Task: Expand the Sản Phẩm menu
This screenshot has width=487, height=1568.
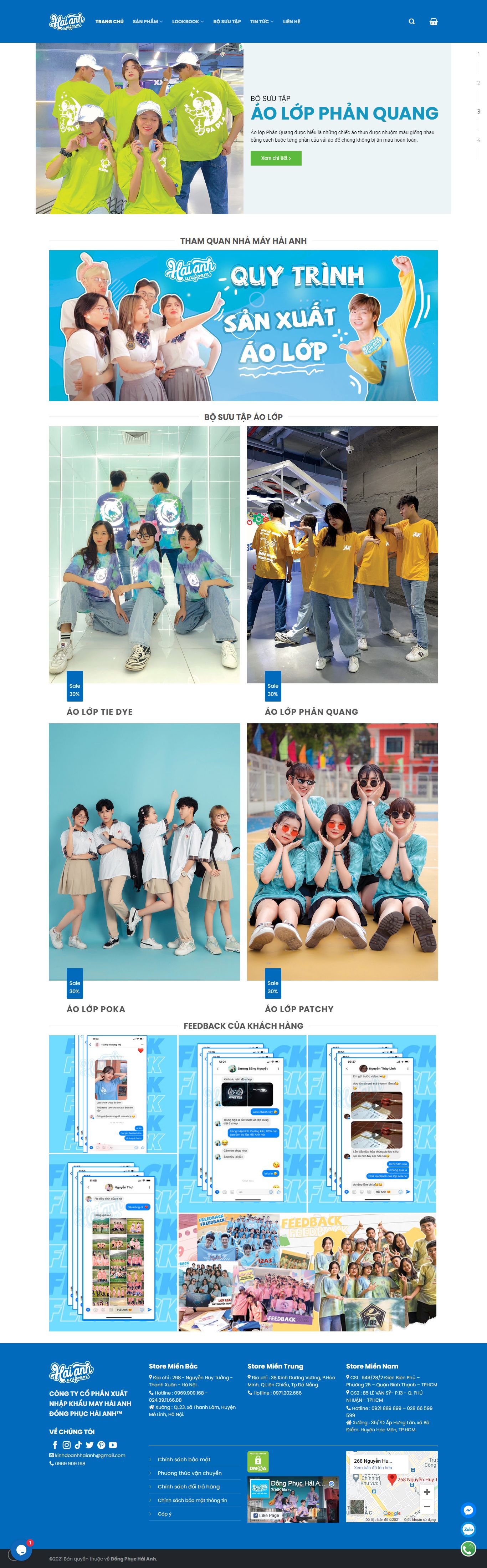Action: pyautogui.click(x=147, y=21)
